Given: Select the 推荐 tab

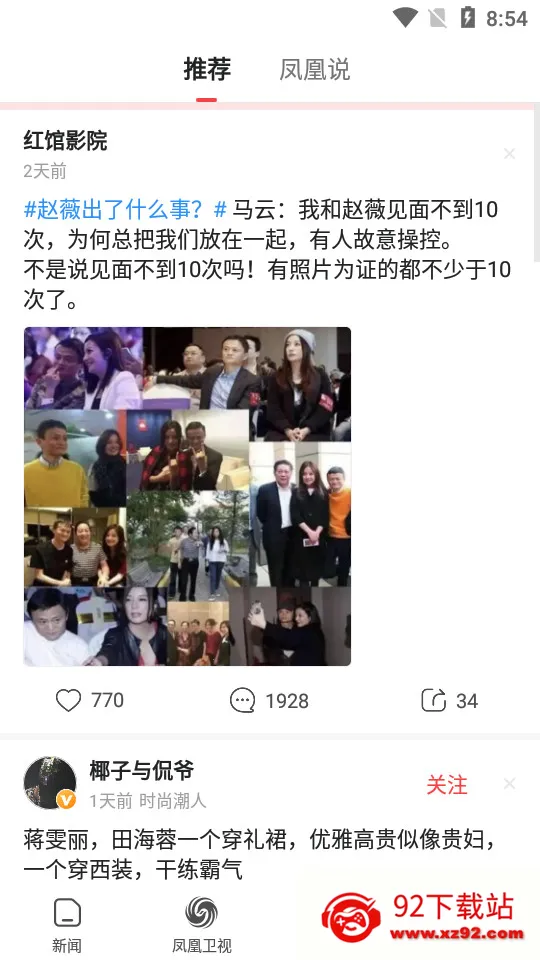Looking at the screenshot, I should [x=207, y=69].
